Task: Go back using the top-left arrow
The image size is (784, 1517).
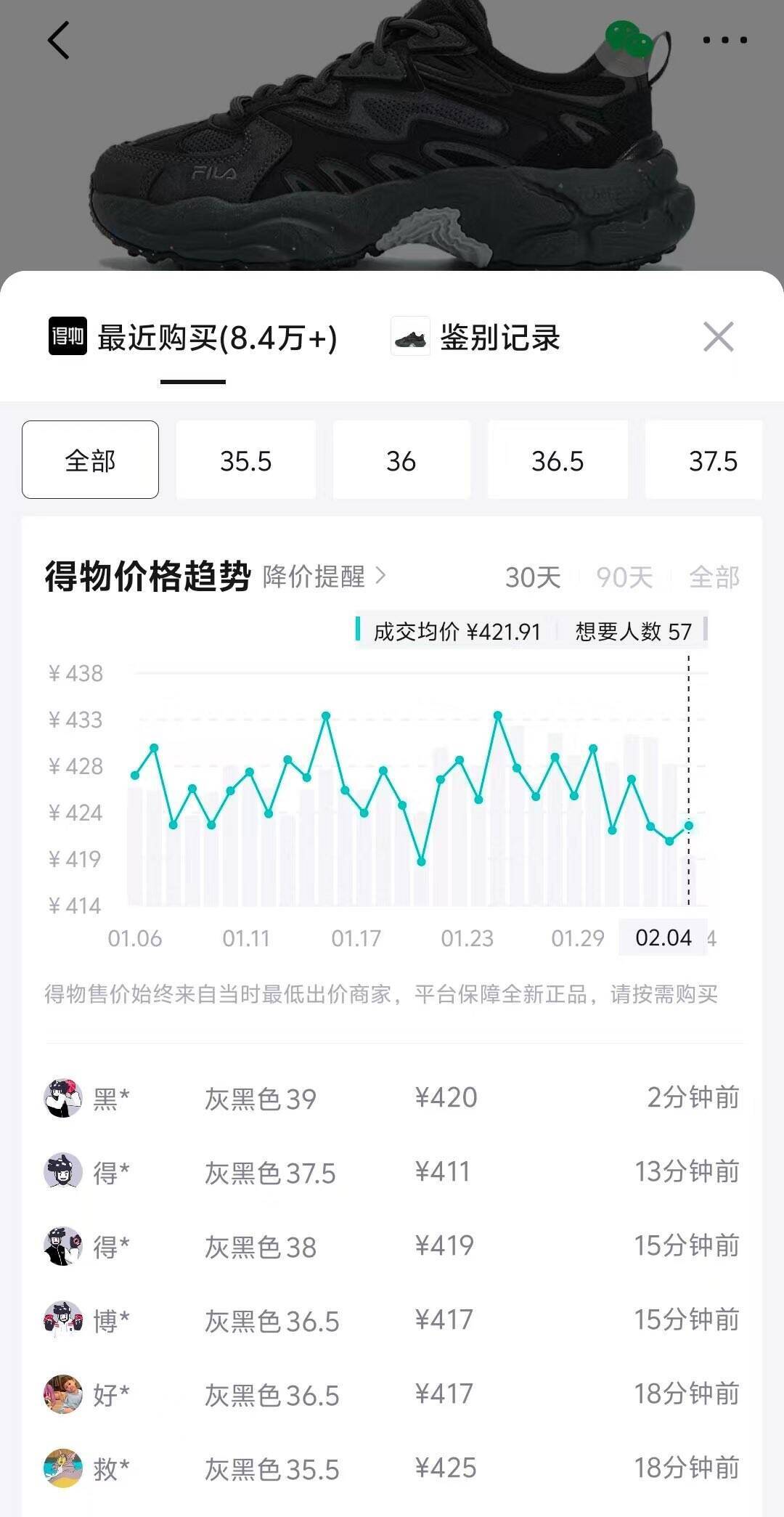Action: coord(58,40)
